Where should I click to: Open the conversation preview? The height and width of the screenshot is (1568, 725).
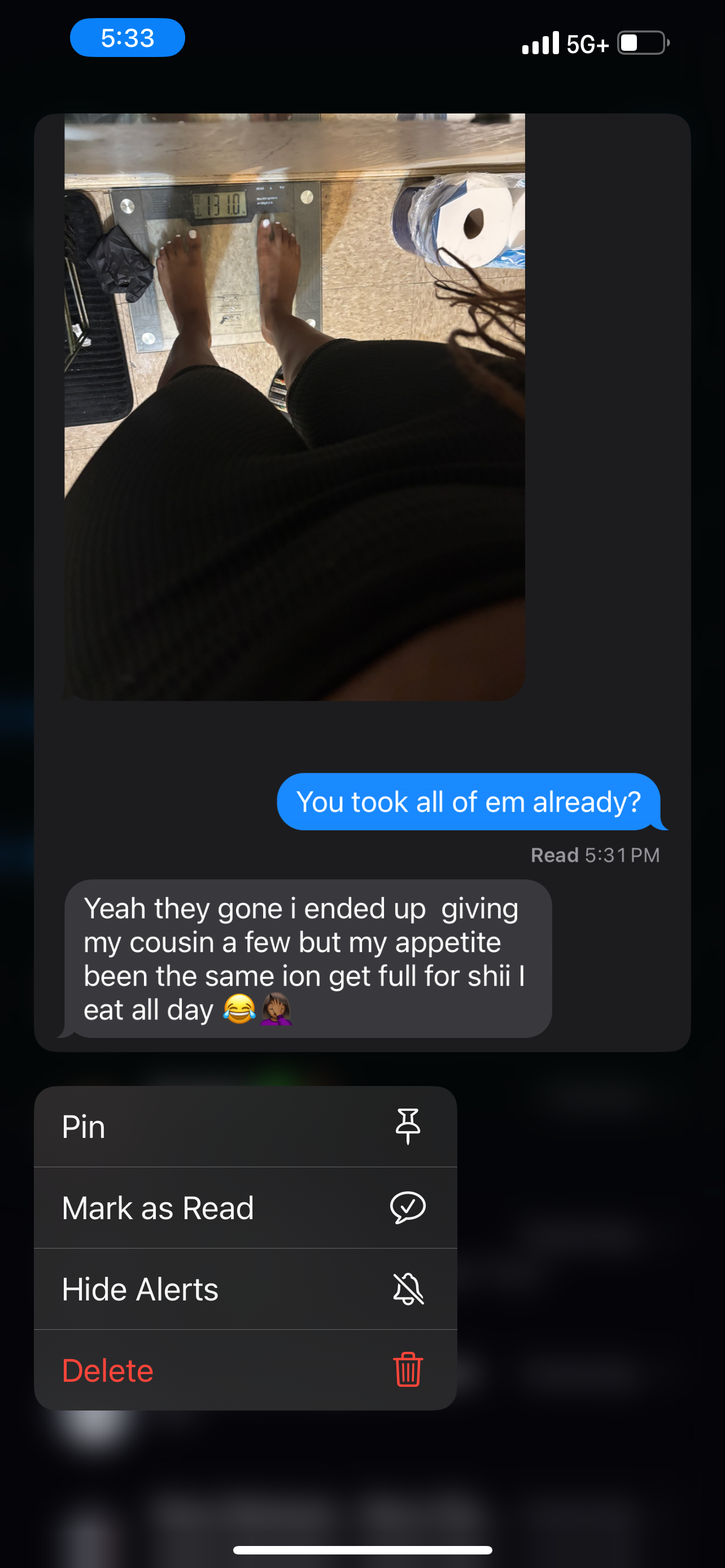pos(361,582)
